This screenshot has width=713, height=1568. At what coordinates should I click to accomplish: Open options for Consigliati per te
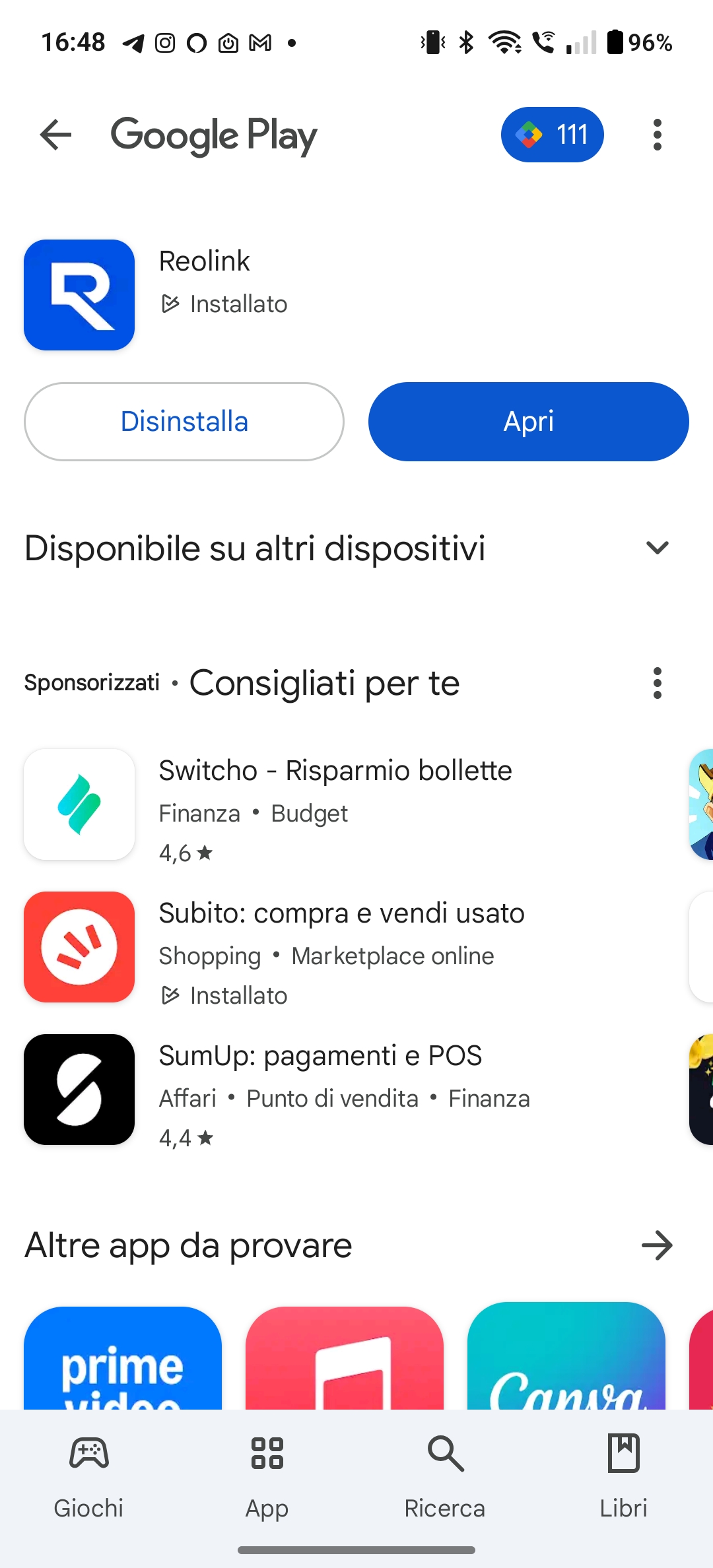coord(657,683)
